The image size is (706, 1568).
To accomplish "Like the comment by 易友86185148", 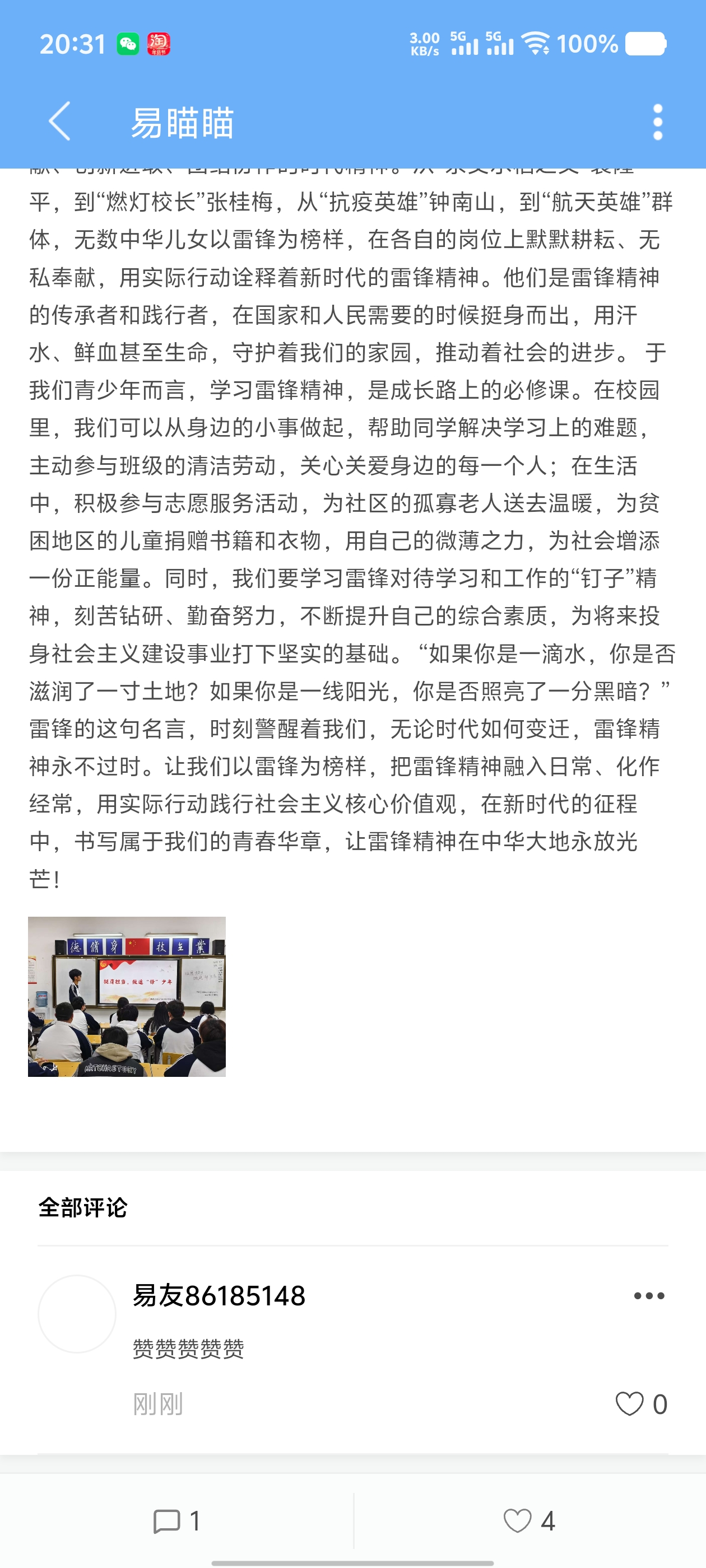I will 629,1404.
